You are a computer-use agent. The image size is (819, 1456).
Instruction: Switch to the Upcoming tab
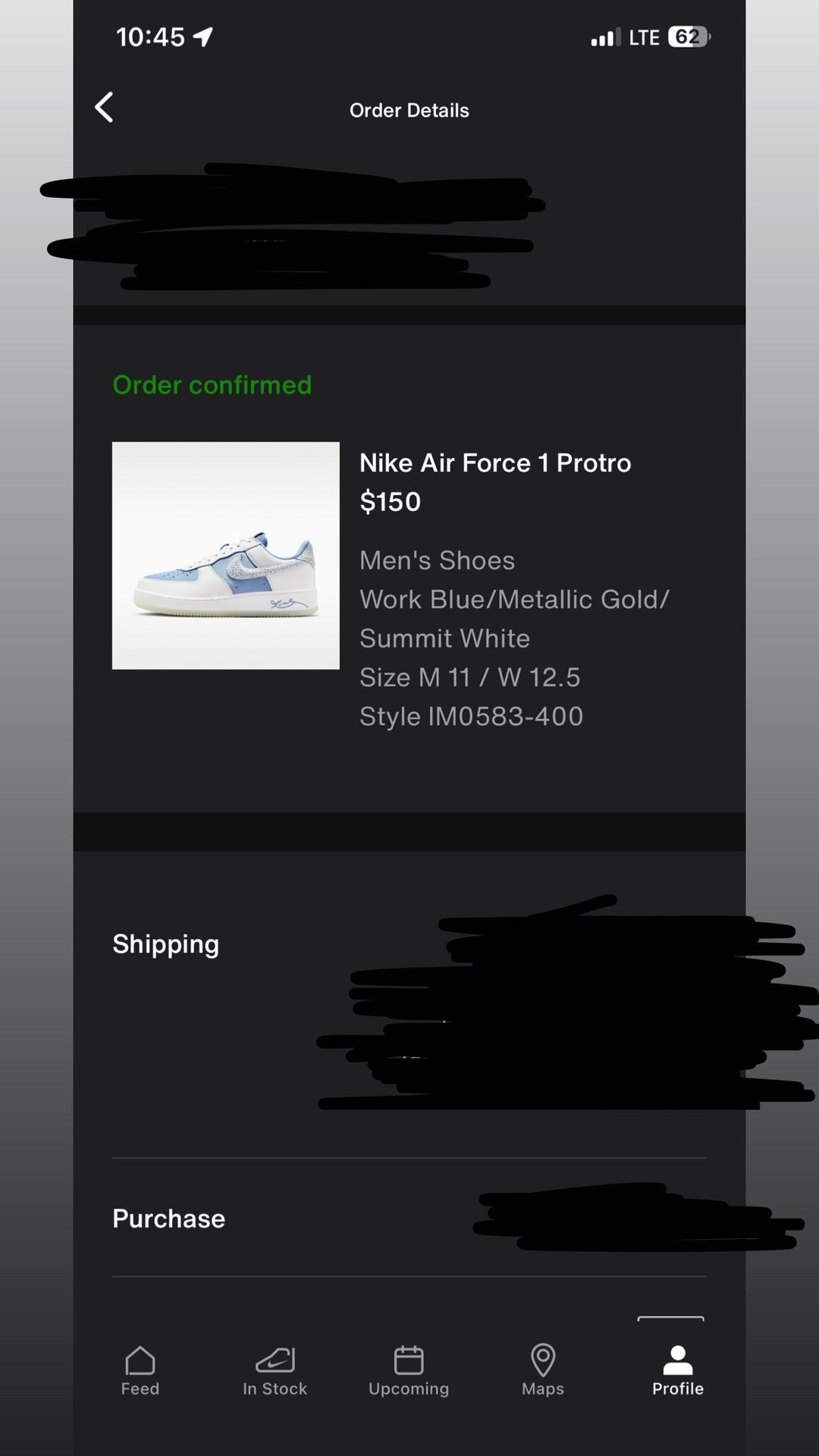point(409,1370)
